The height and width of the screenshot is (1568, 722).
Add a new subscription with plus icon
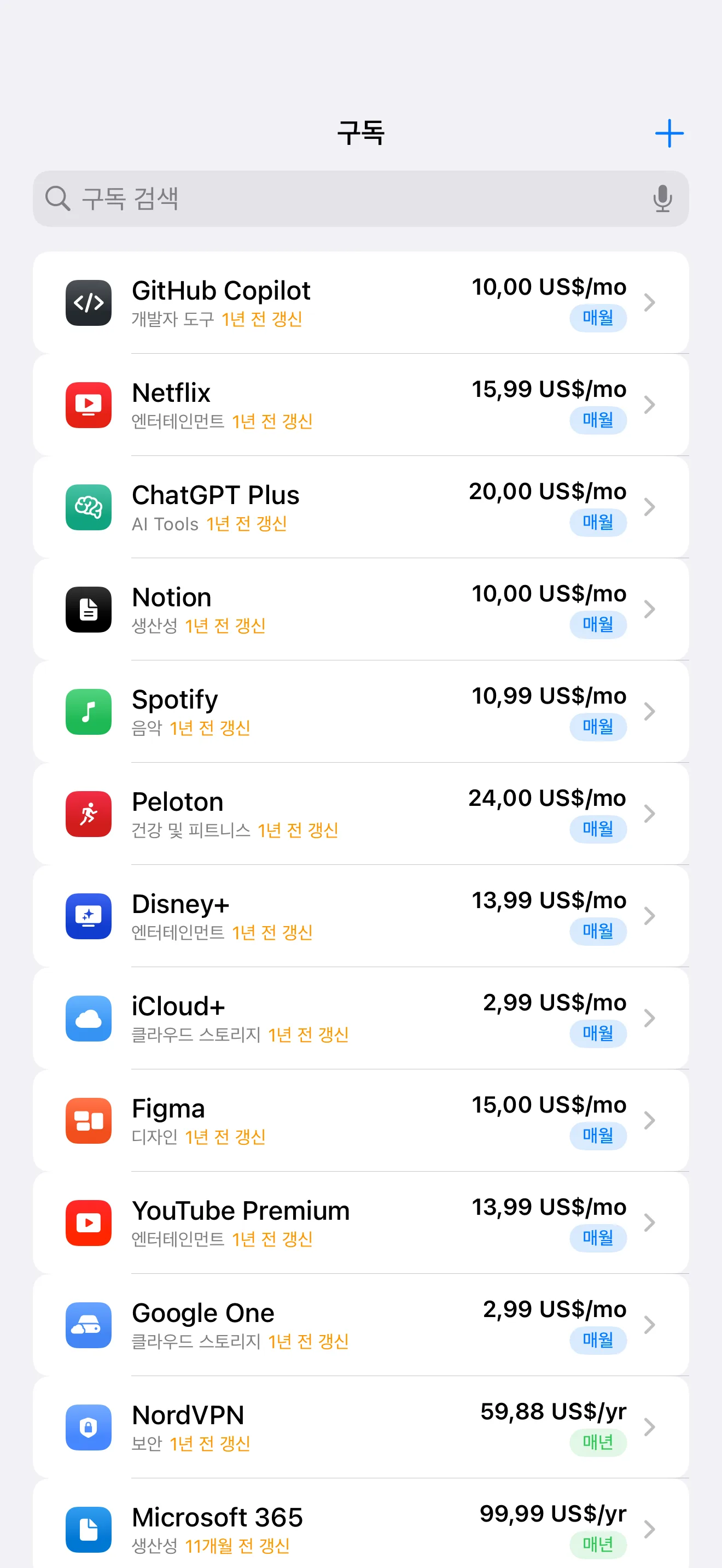coord(668,133)
